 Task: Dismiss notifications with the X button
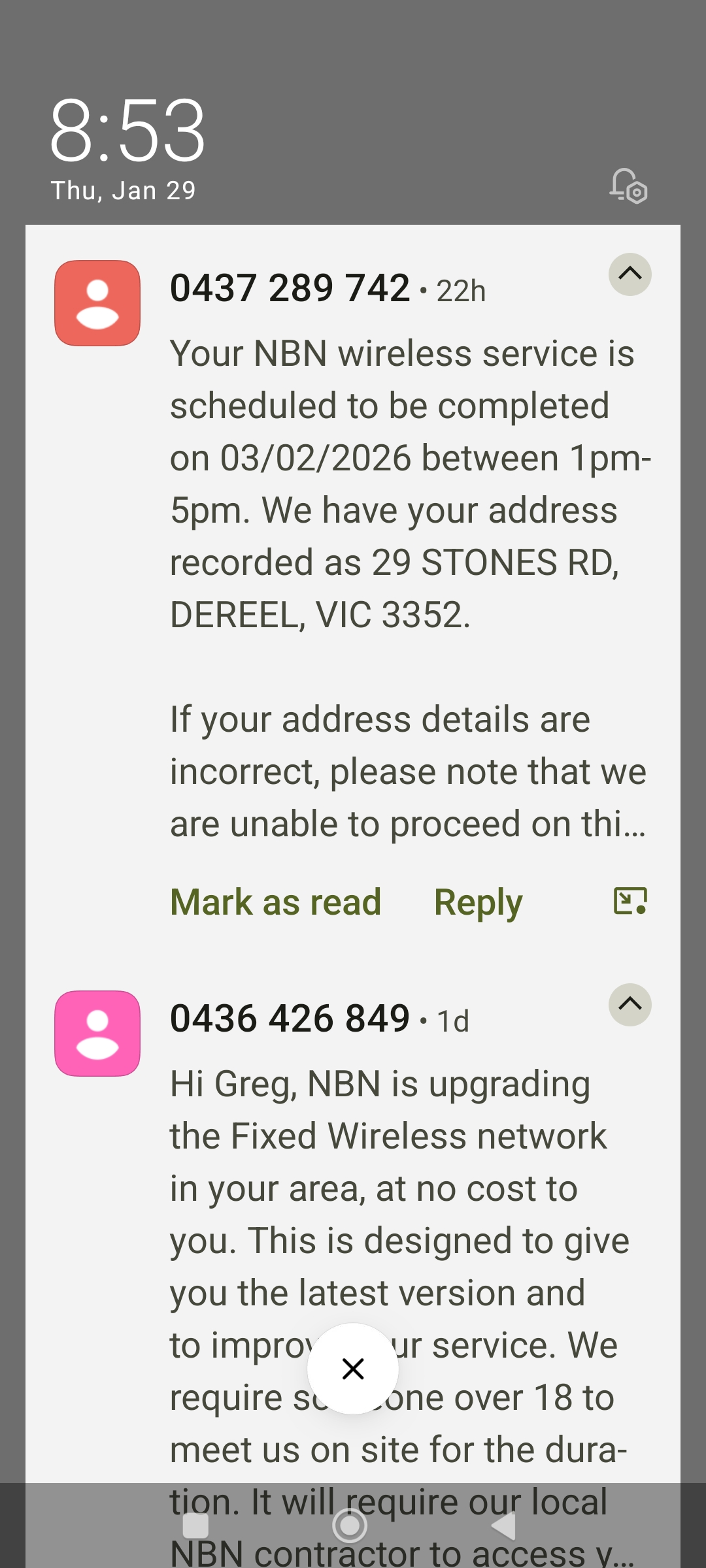[353, 1369]
